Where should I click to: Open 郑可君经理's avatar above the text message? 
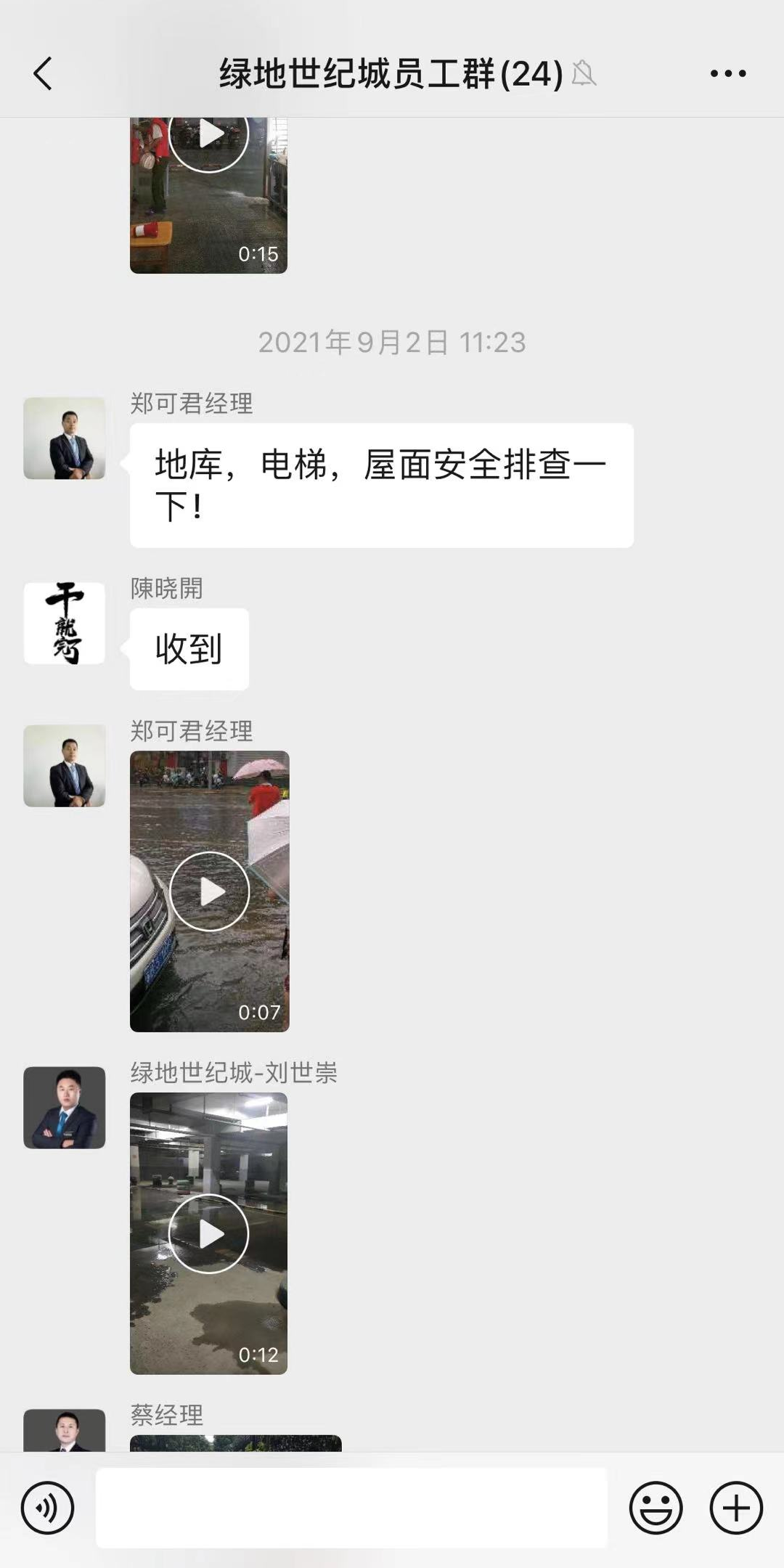(x=65, y=438)
